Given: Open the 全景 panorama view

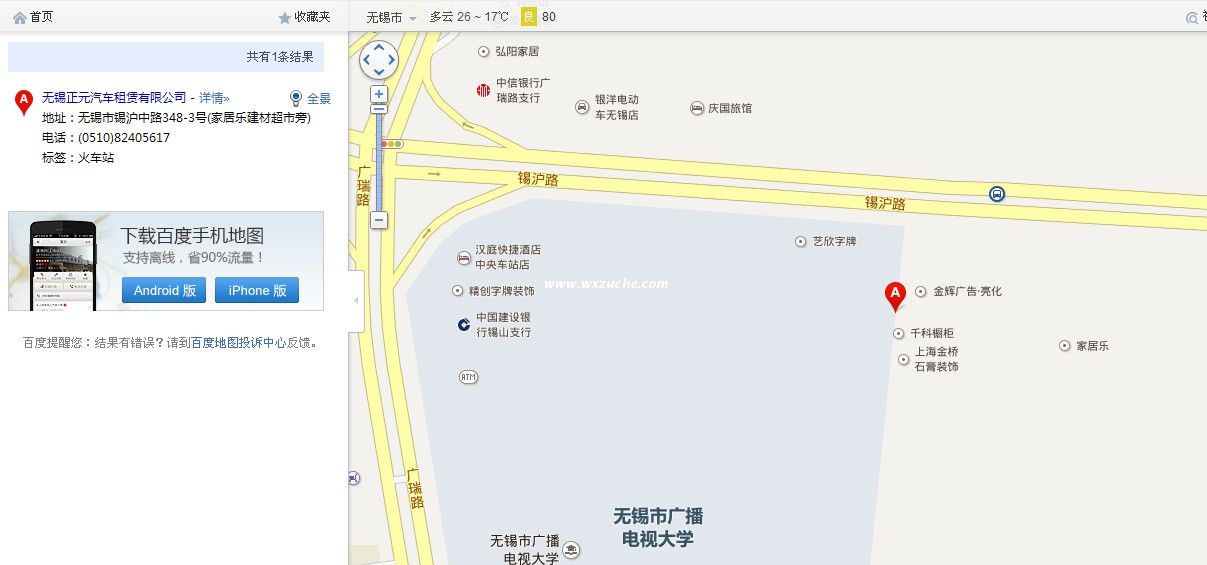Looking at the screenshot, I should (x=311, y=98).
